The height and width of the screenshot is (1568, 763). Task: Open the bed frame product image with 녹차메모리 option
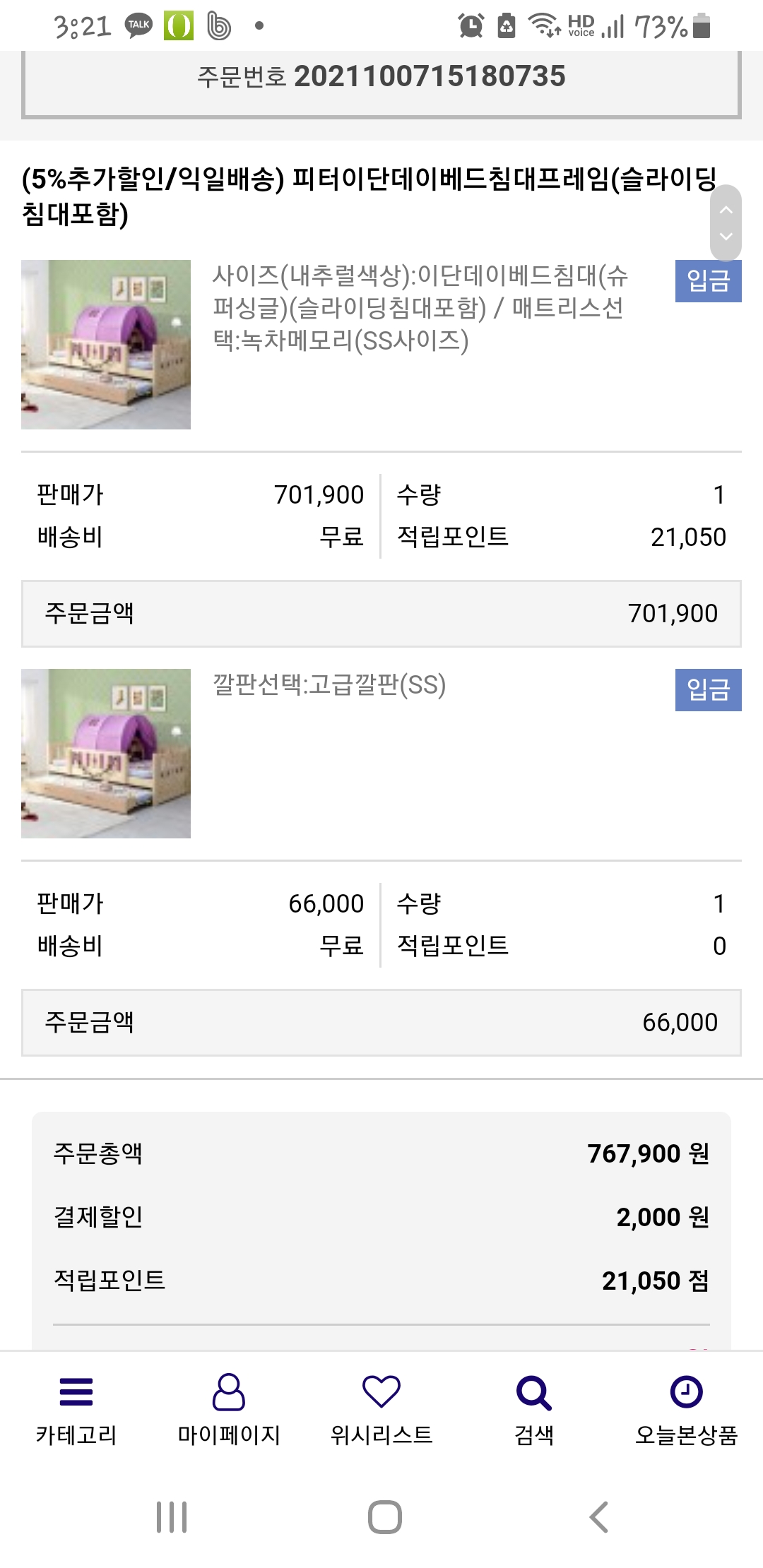click(106, 344)
